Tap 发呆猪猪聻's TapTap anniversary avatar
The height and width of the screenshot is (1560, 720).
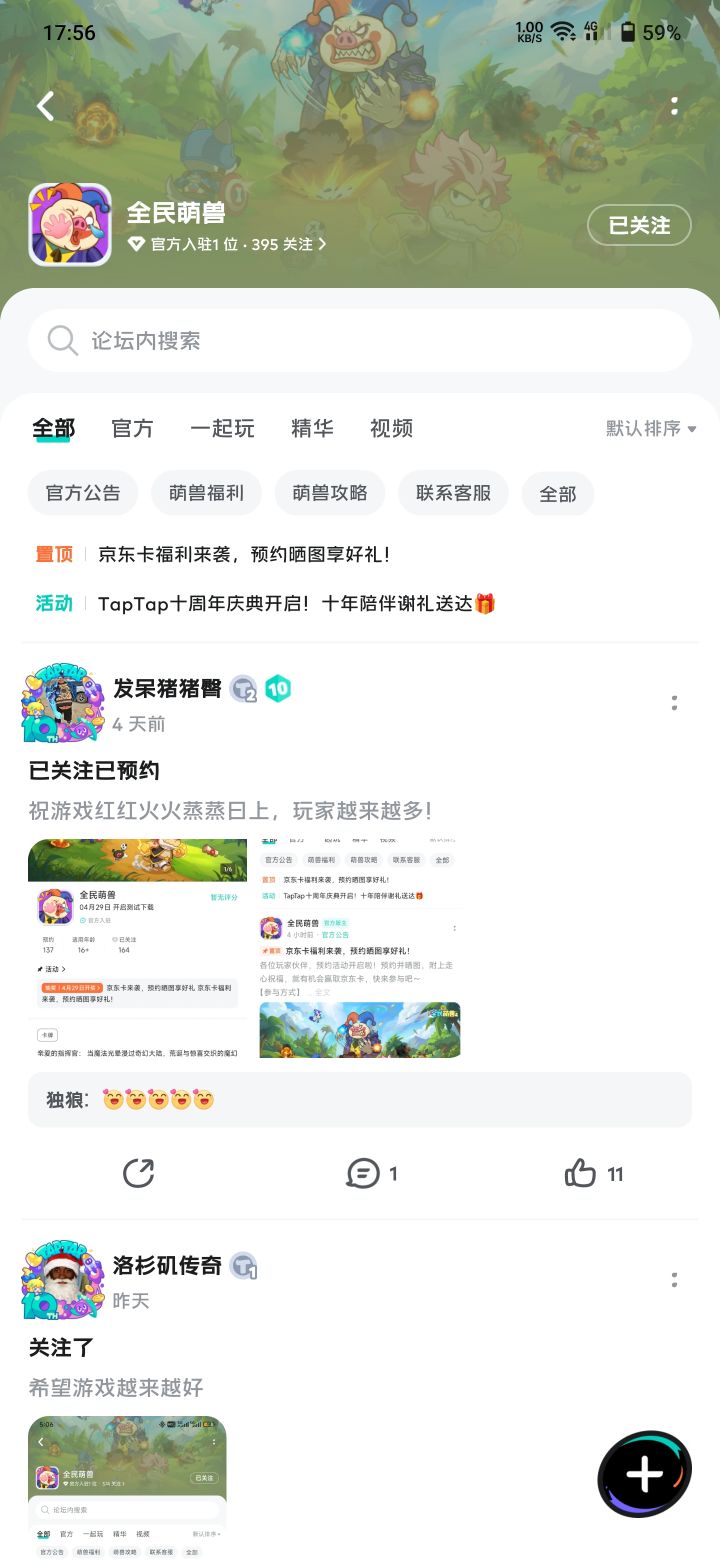[62, 702]
